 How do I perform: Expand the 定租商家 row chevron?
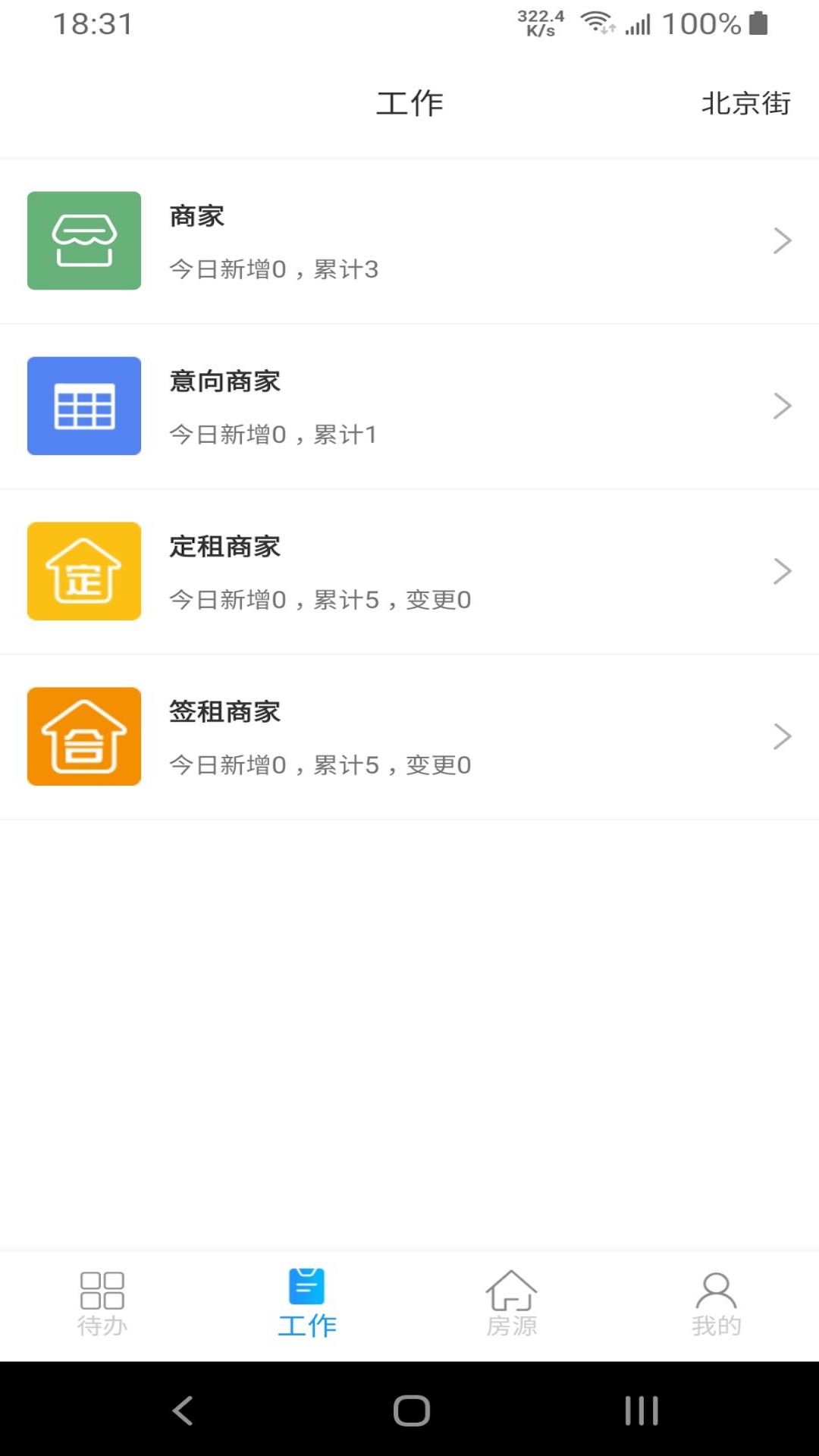tap(783, 571)
